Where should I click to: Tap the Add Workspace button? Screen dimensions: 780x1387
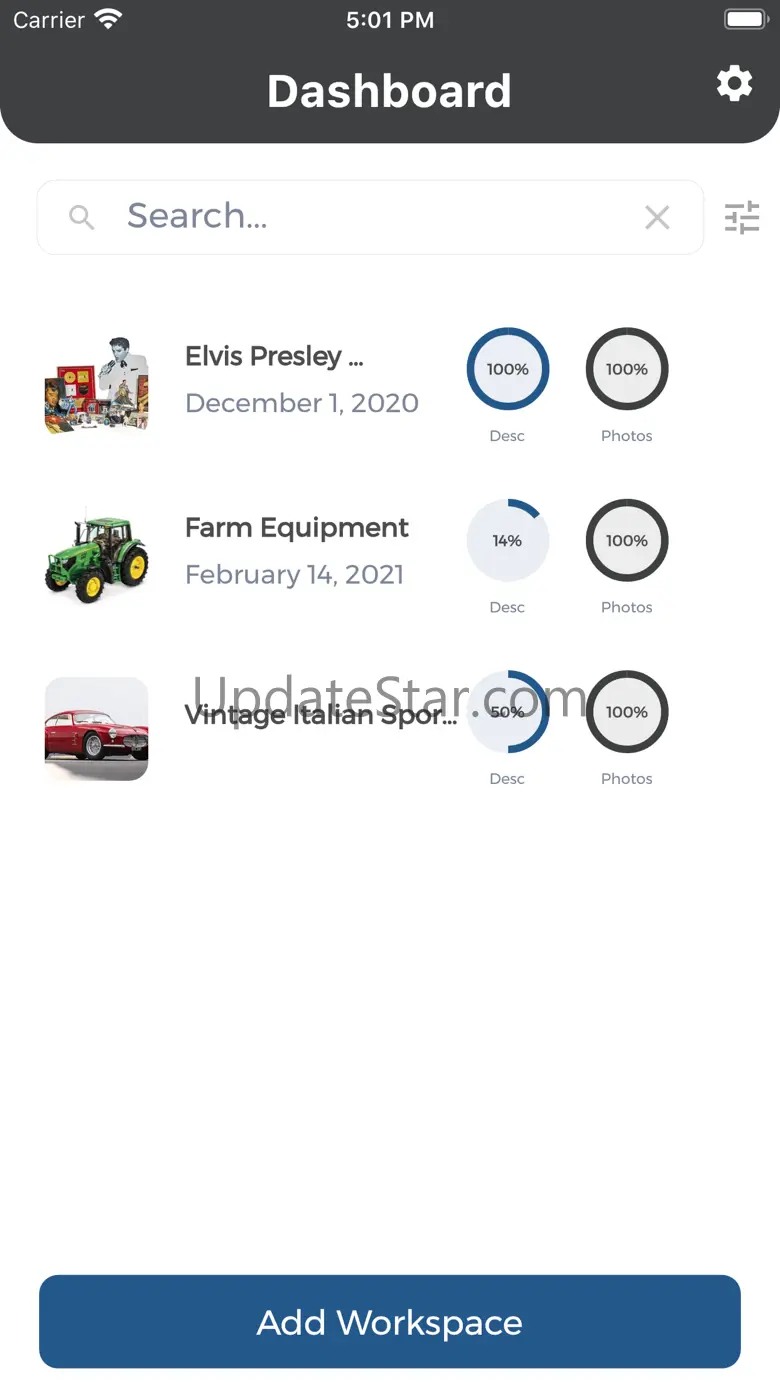tap(390, 1321)
